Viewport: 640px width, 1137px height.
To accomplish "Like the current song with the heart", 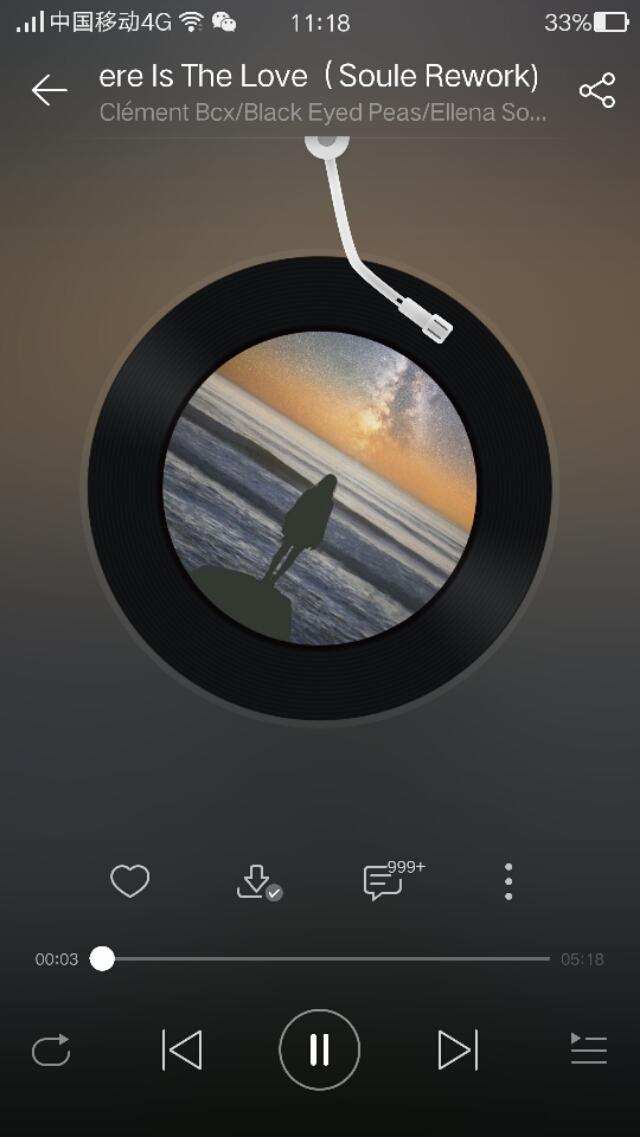I will 130,881.
